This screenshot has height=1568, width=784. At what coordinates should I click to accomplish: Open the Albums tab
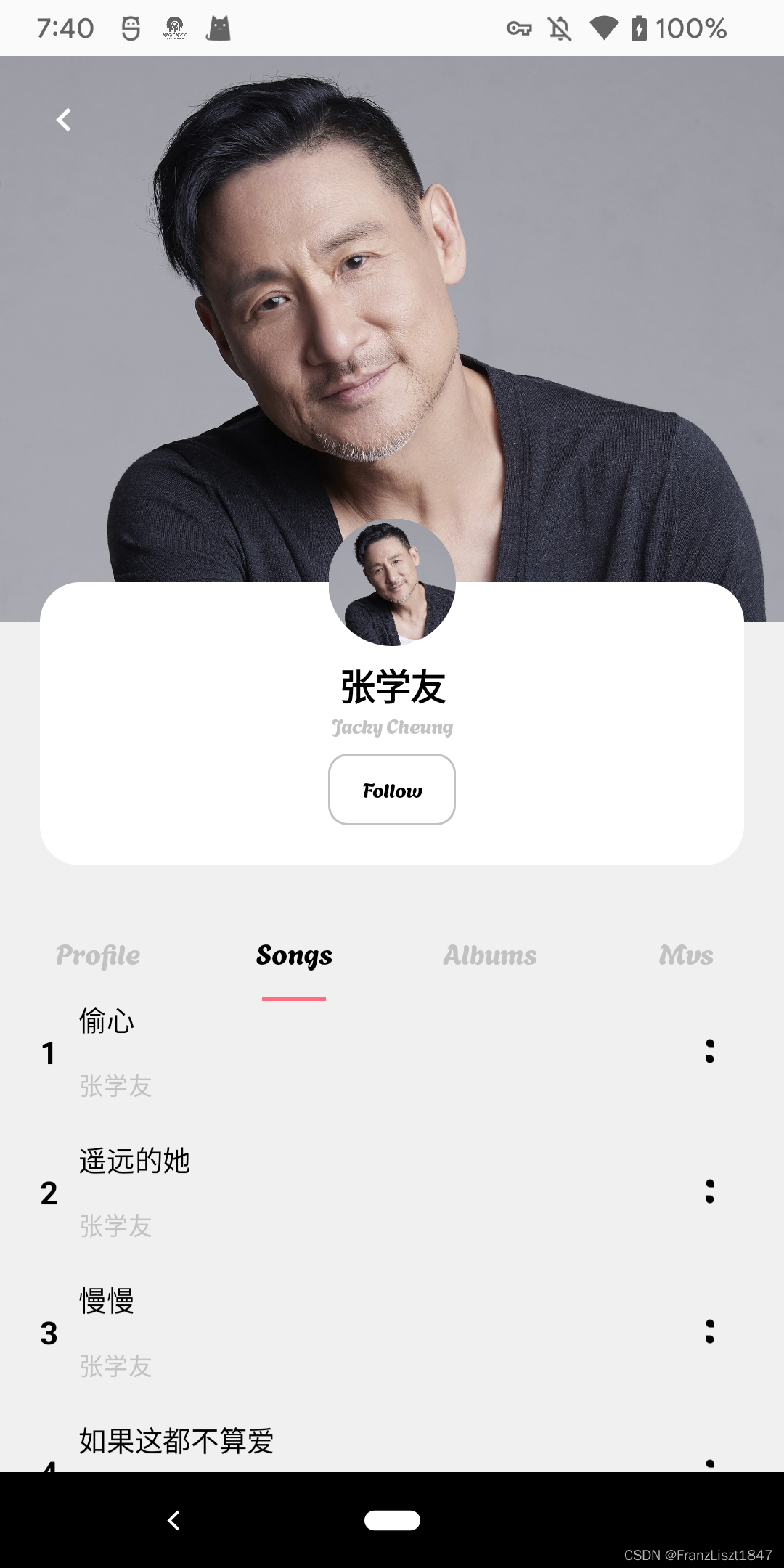coord(490,955)
